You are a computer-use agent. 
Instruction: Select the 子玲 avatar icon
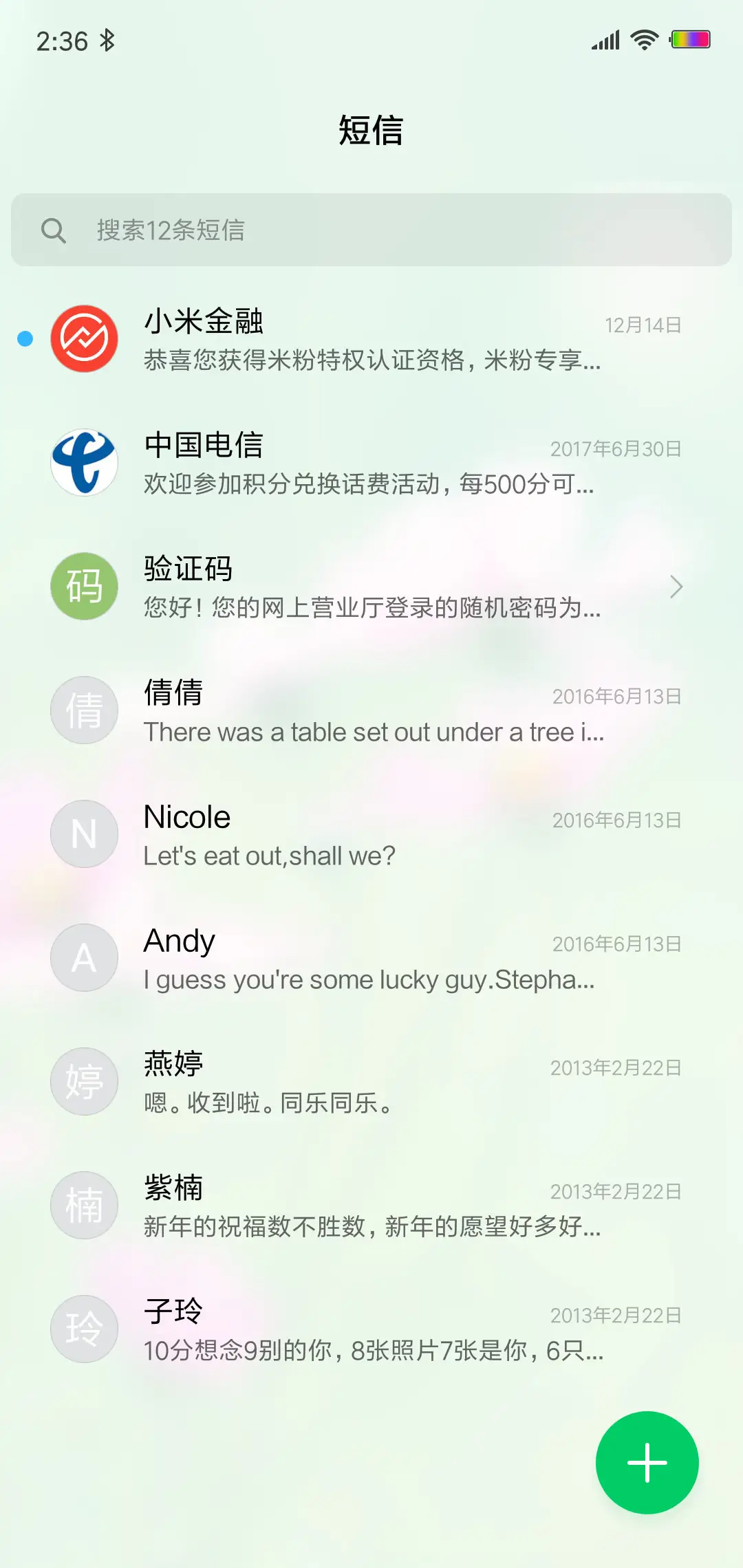click(x=84, y=1329)
